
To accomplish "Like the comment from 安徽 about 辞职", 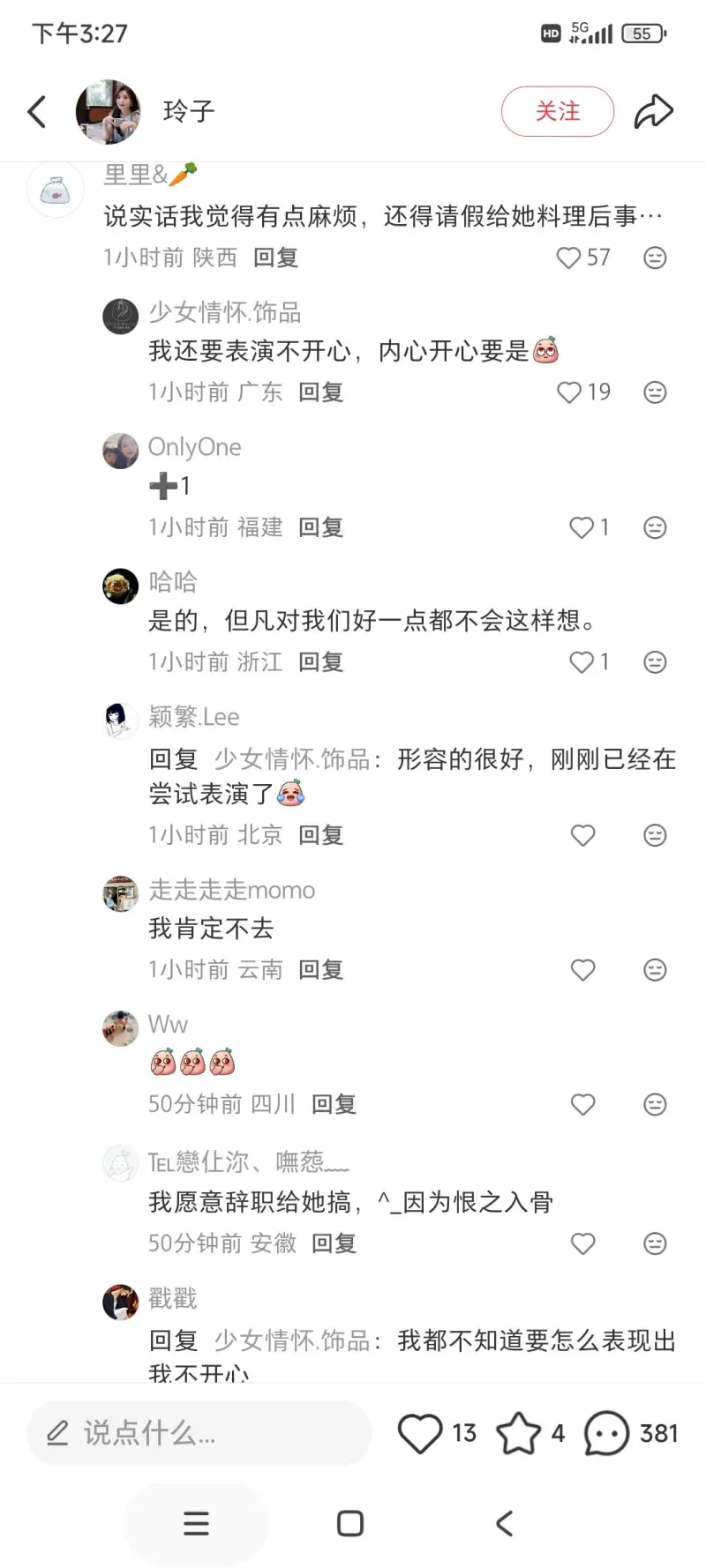I will coord(582,1243).
